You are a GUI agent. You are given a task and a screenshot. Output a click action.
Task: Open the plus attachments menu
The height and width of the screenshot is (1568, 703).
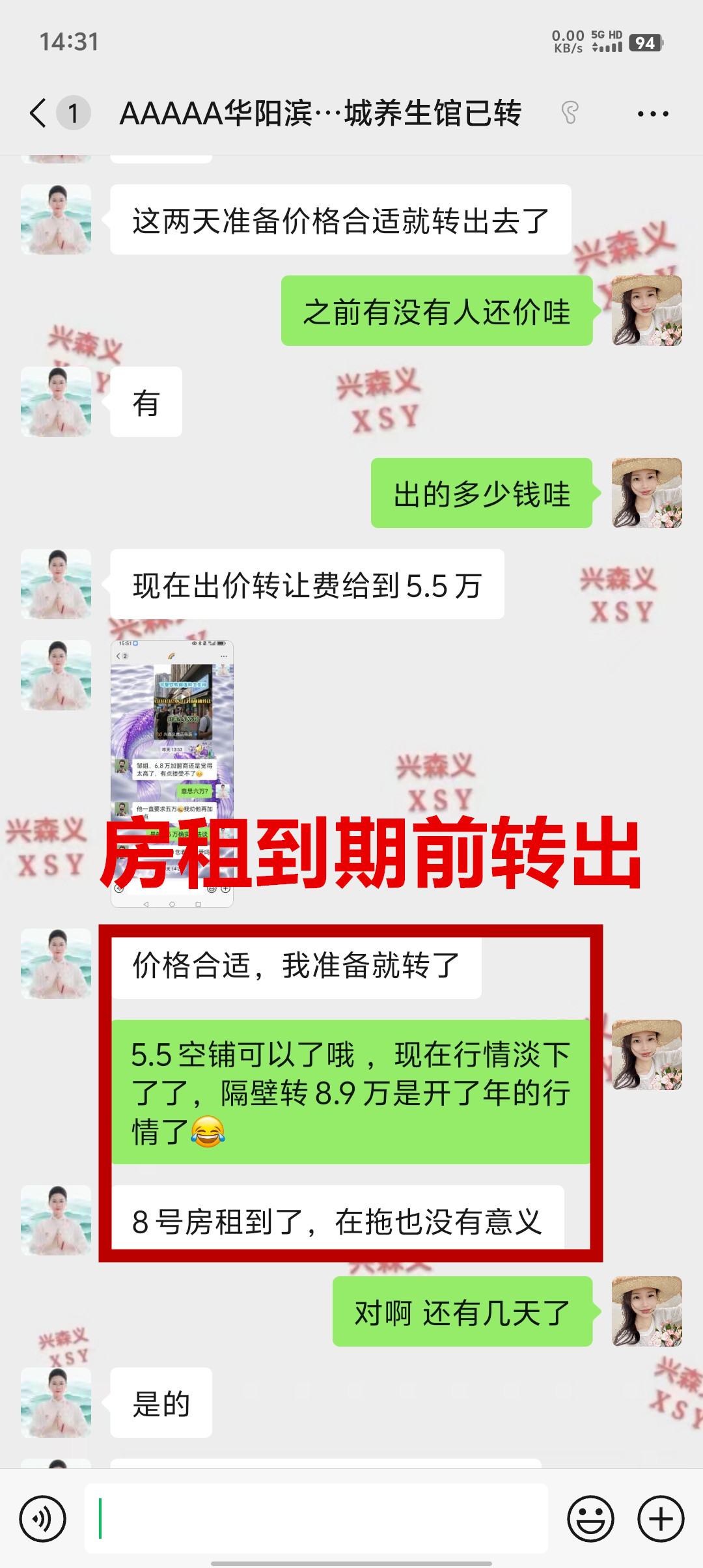[x=660, y=1519]
